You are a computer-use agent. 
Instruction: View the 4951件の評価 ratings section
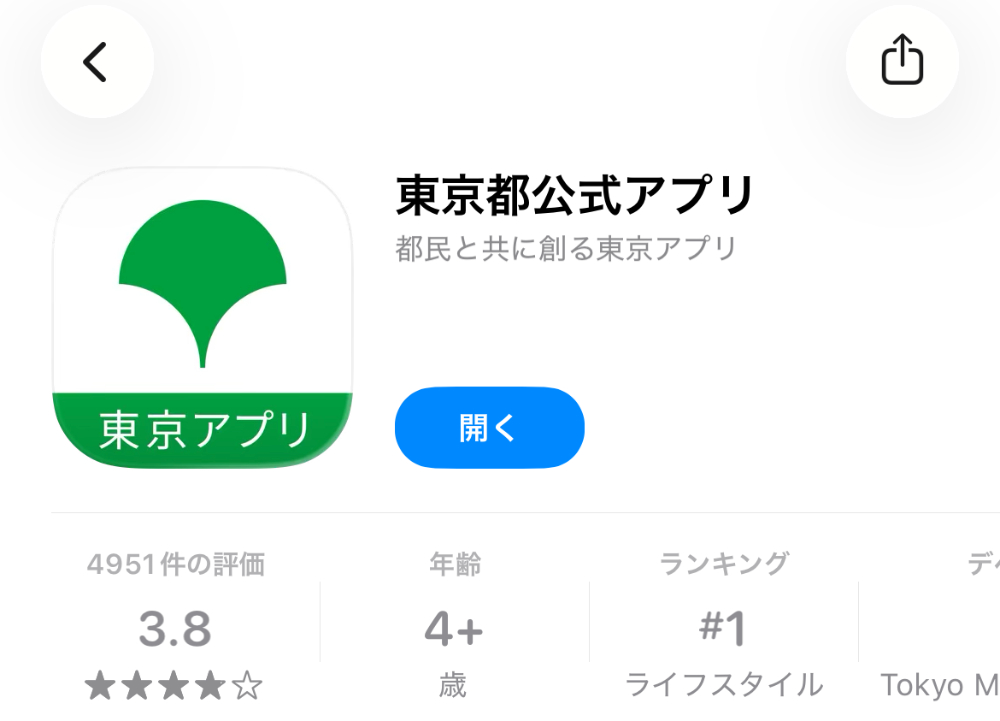pyautogui.click(x=175, y=625)
